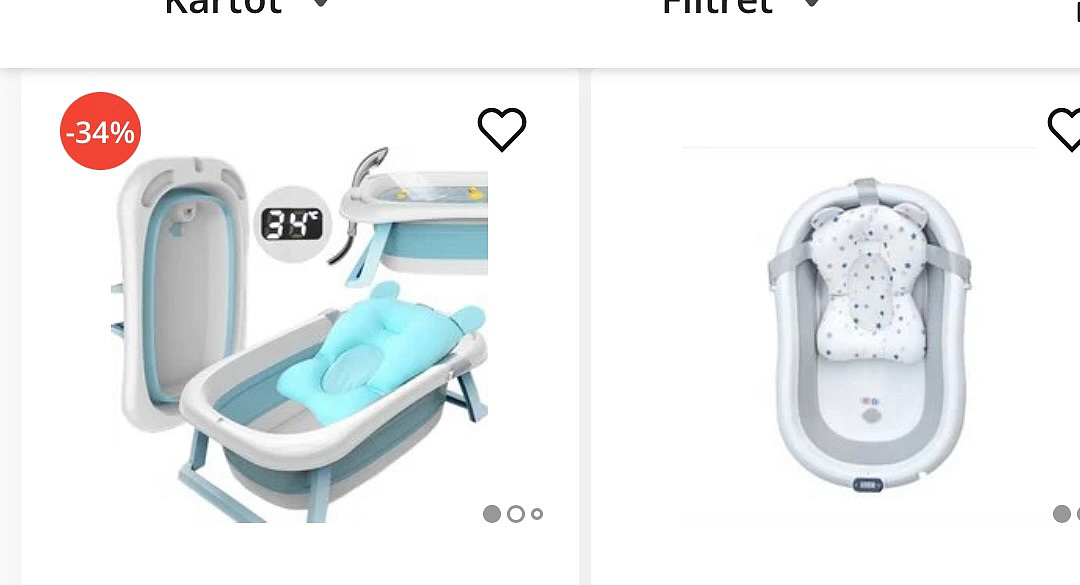The height and width of the screenshot is (585, 1080).
Task: Expand the Kartot sorting dropdown
Action: [x=246, y=8]
